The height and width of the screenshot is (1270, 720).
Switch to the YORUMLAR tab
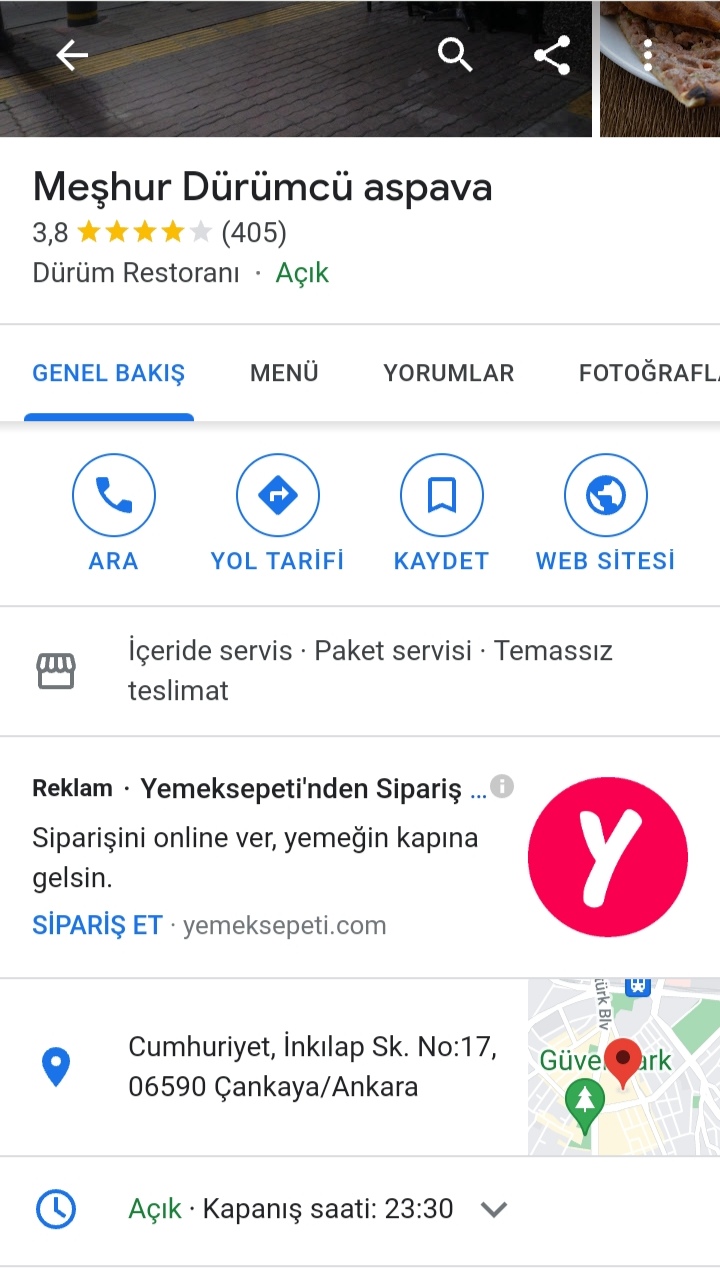pyautogui.click(x=448, y=373)
